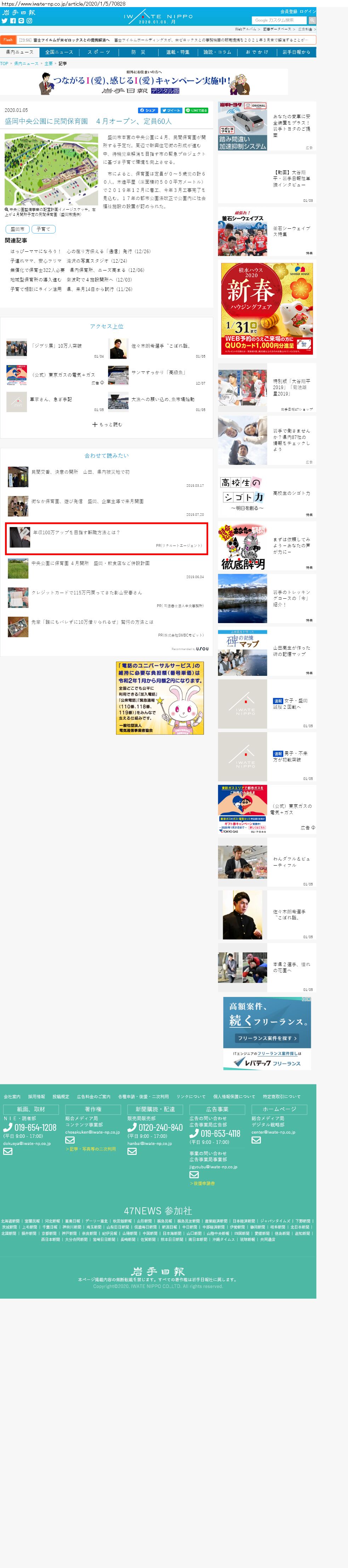
Task: Go to 県内ニュース in the breadcrumb
Action: tap(26, 63)
